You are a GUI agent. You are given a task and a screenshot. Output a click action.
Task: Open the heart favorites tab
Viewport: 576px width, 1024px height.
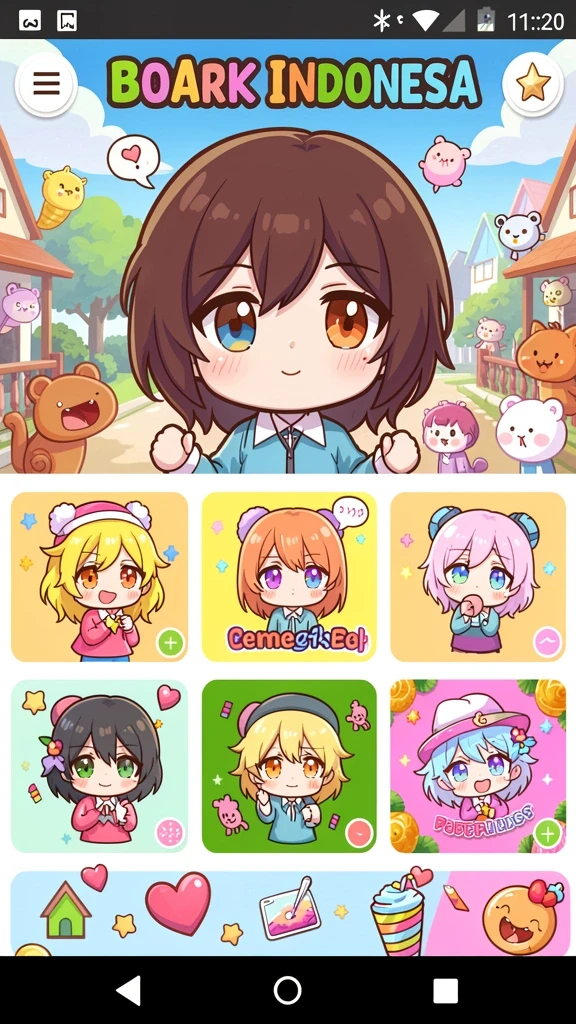(178, 903)
